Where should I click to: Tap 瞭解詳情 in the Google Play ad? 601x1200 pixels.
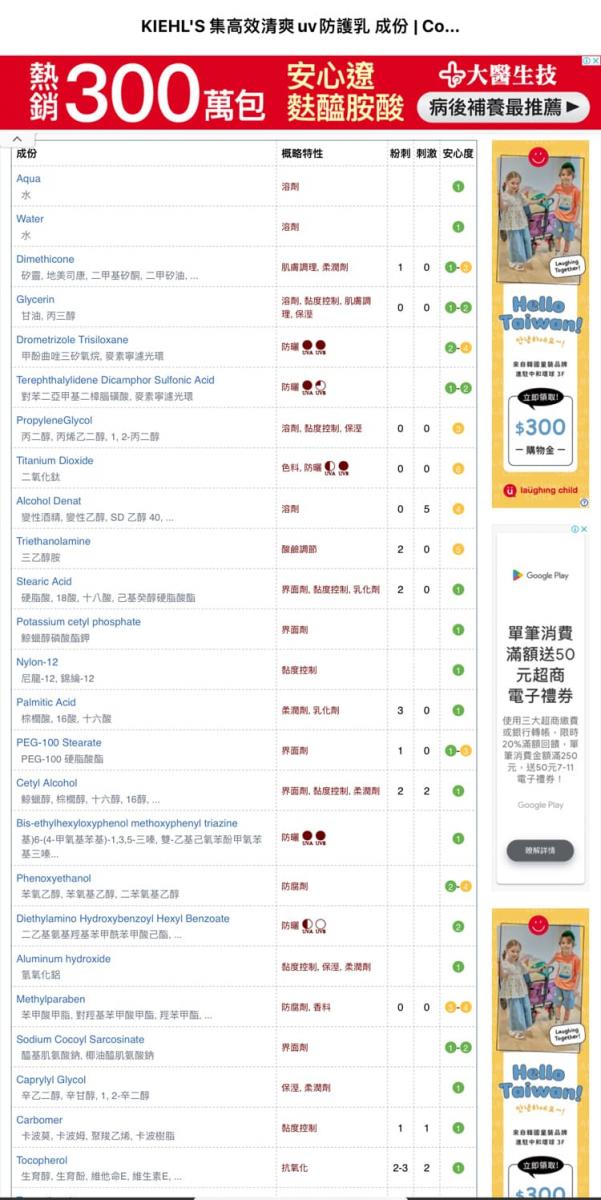point(540,851)
